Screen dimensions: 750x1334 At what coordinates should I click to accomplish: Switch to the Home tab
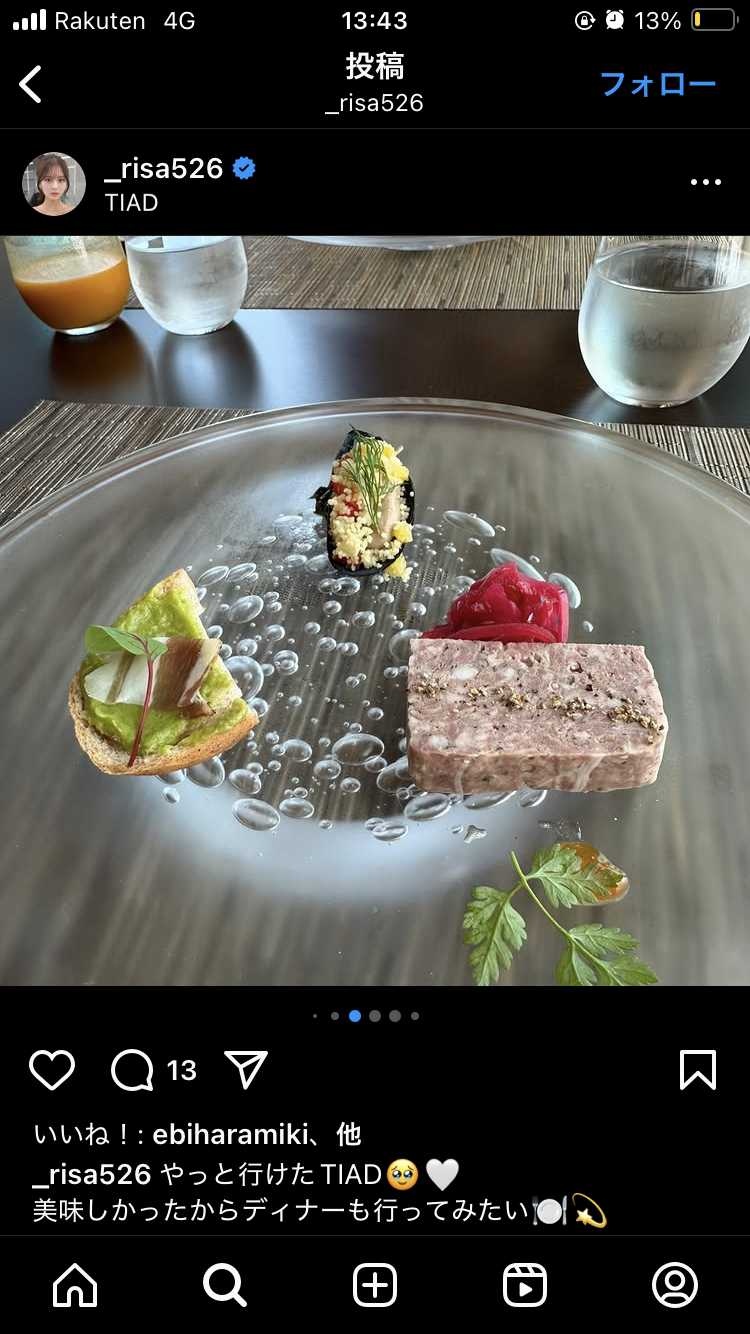click(75, 1285)
